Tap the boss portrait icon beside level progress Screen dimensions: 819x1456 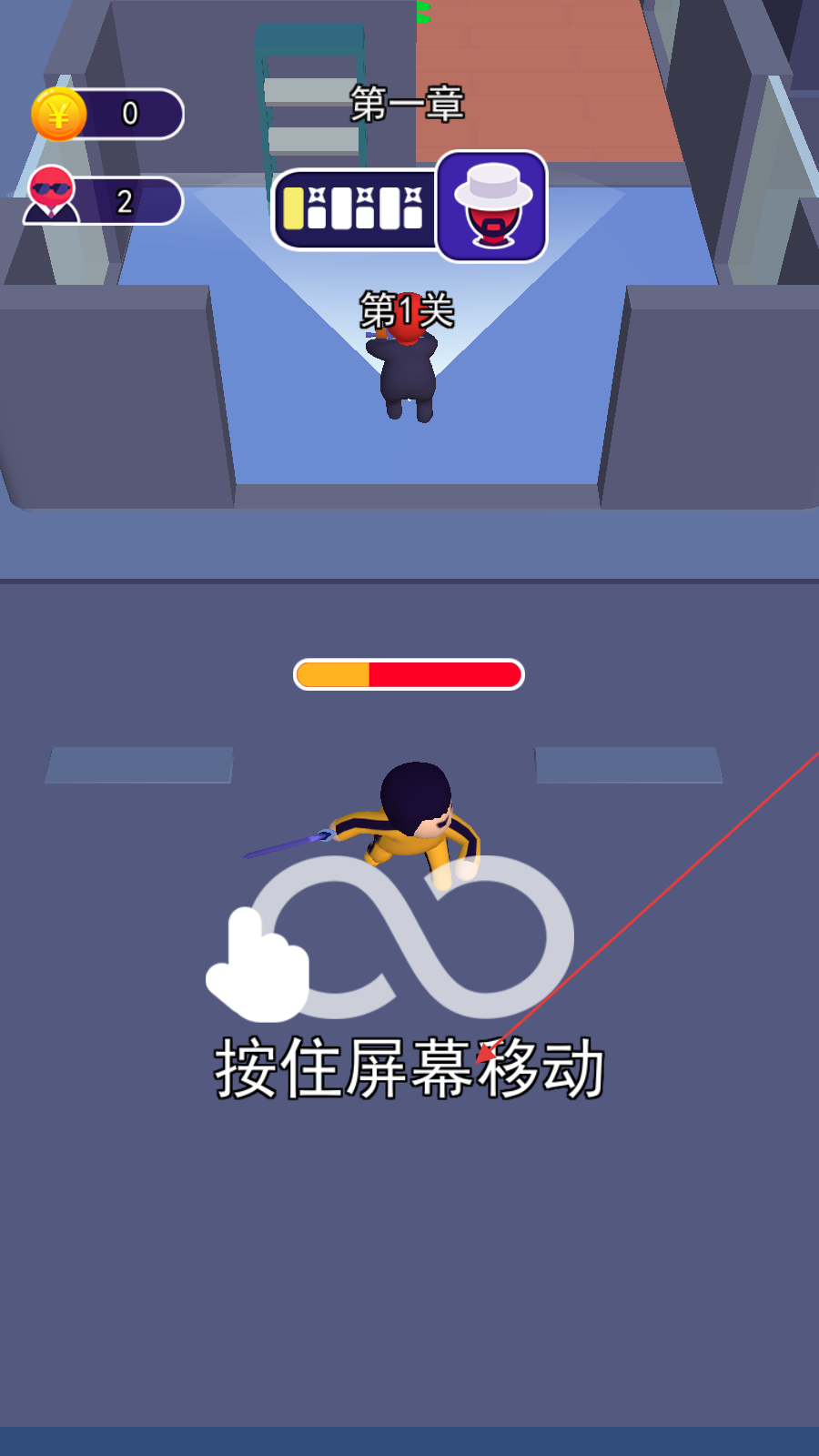491,207
